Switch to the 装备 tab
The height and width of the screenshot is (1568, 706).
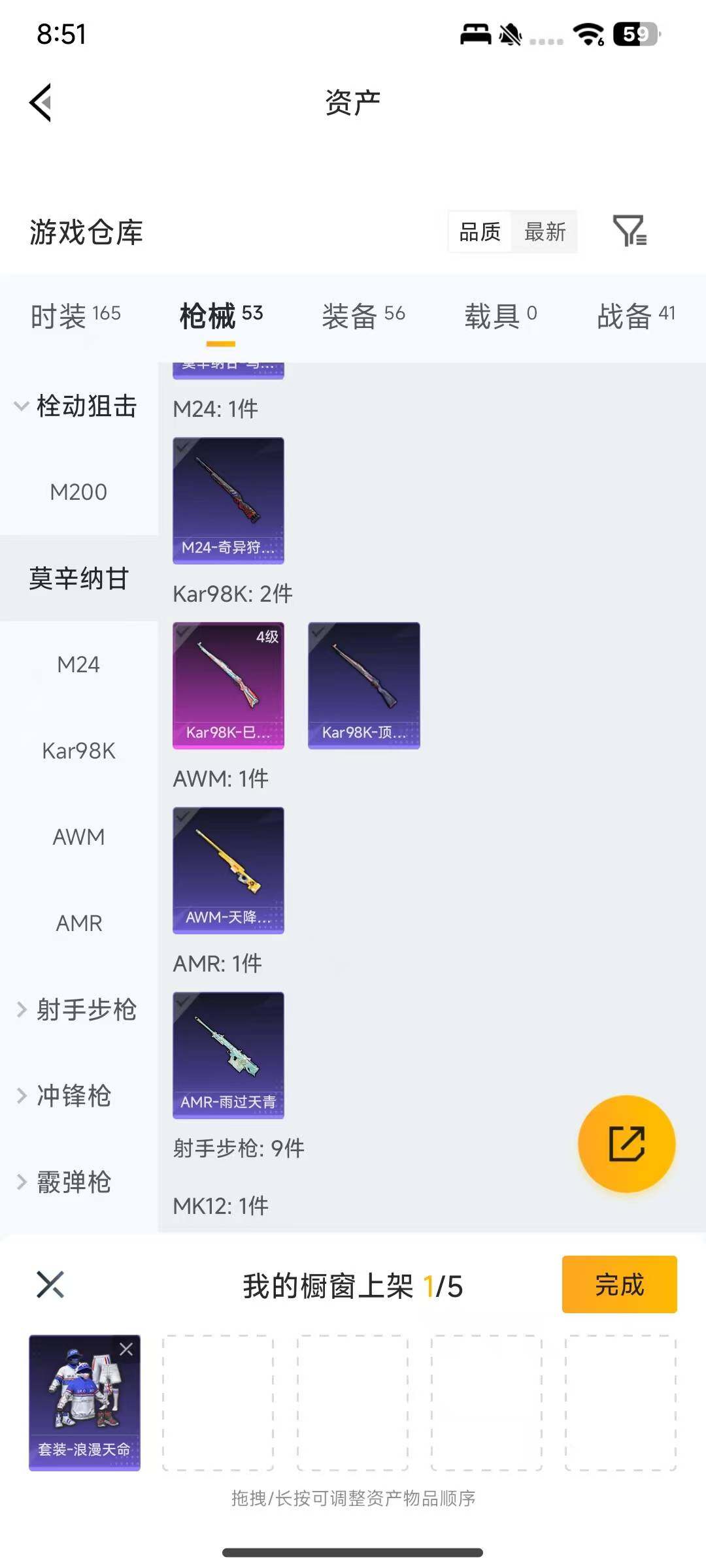point(363,314)
